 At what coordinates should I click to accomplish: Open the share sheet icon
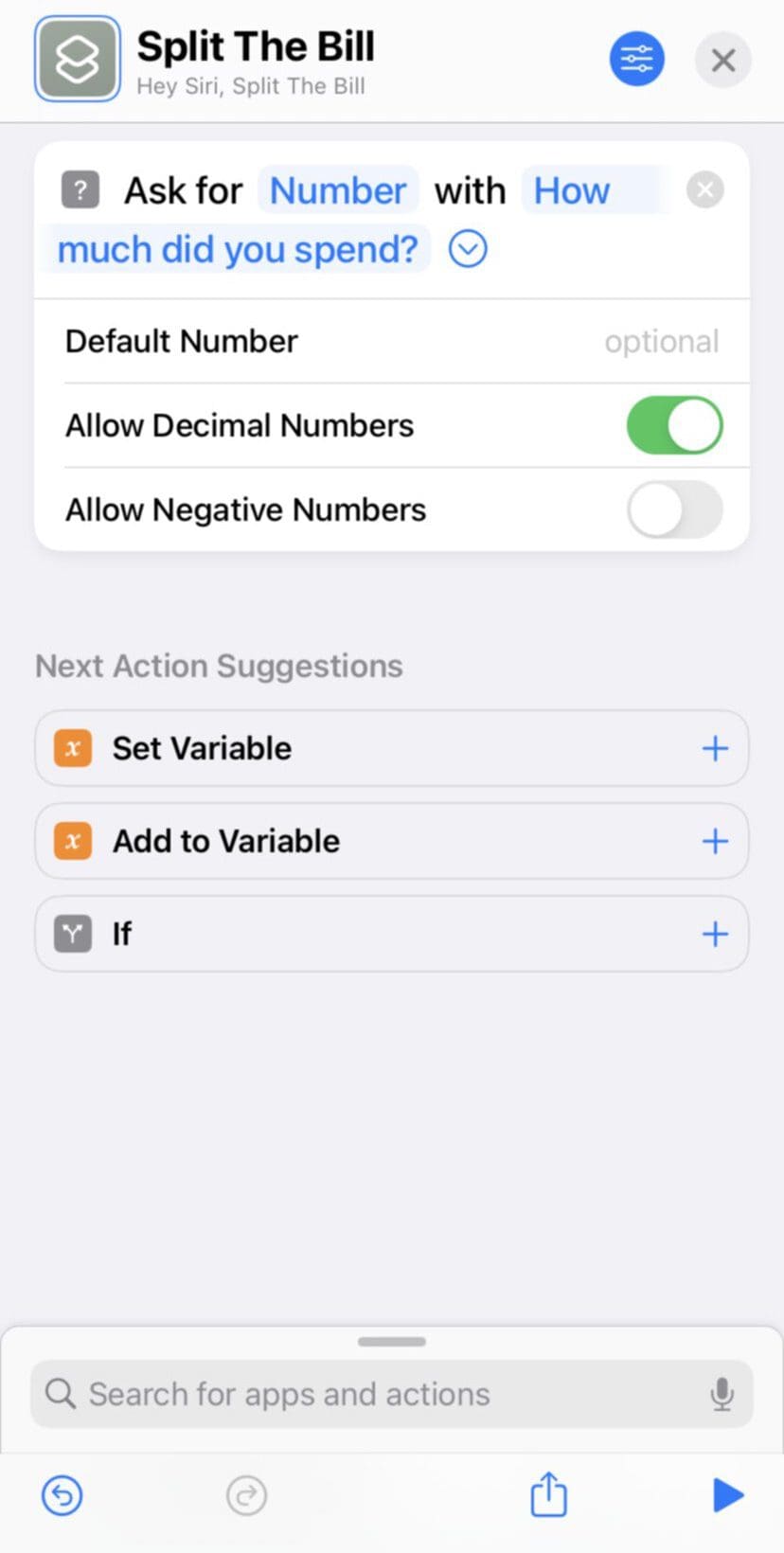(547, 1494)
